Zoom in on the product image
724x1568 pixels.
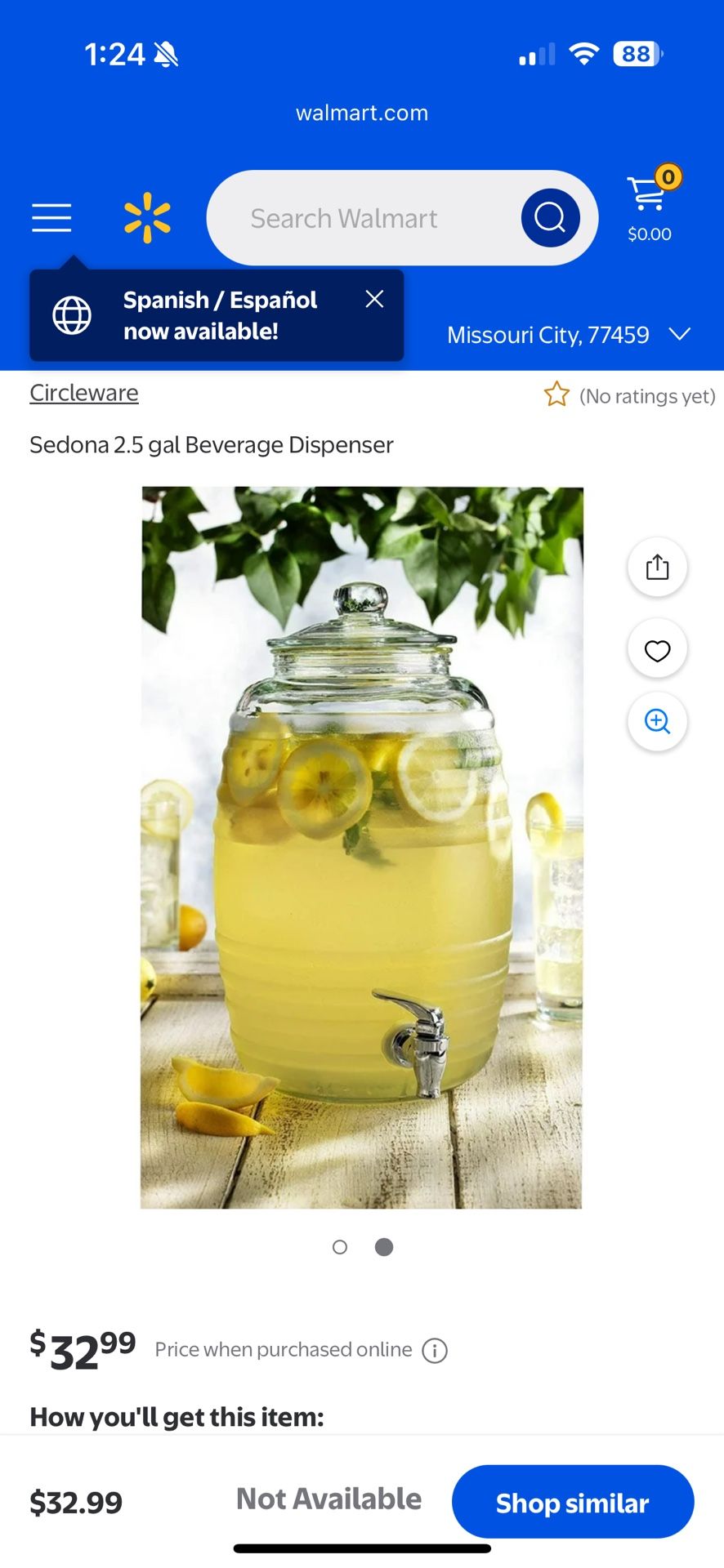point(657,721)
